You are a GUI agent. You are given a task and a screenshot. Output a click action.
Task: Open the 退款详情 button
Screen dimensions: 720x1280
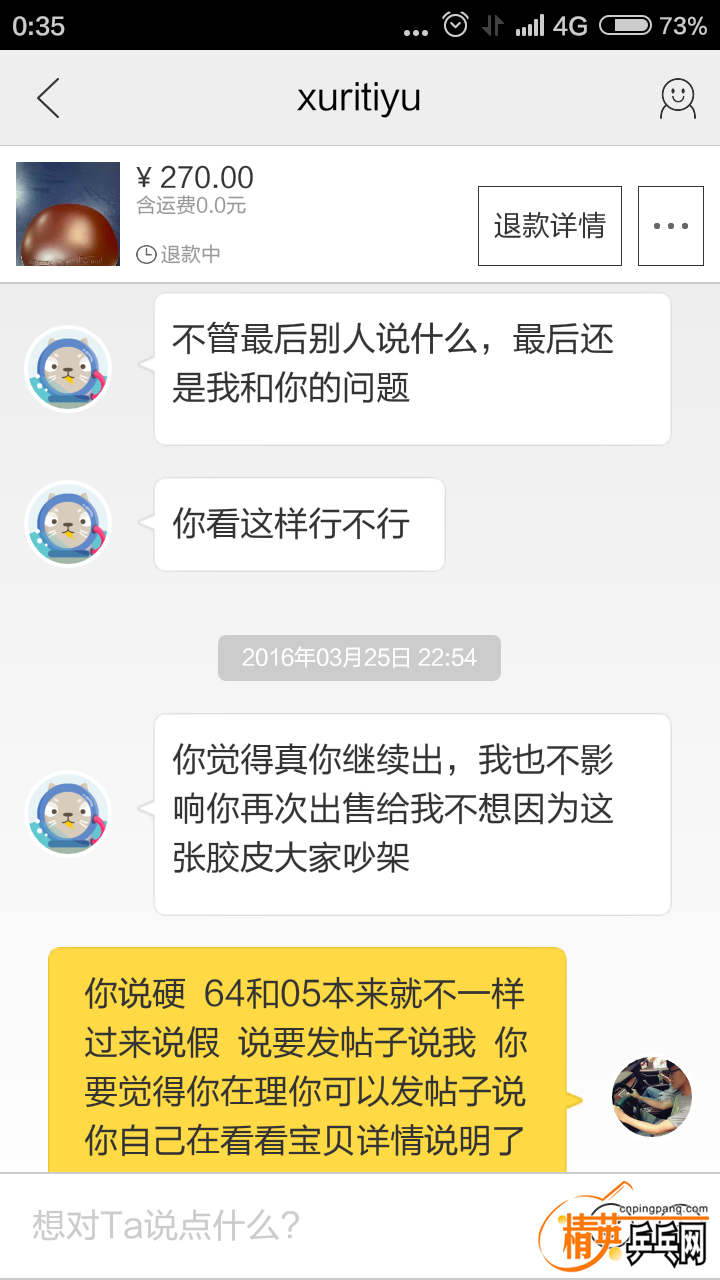point(549,225)
